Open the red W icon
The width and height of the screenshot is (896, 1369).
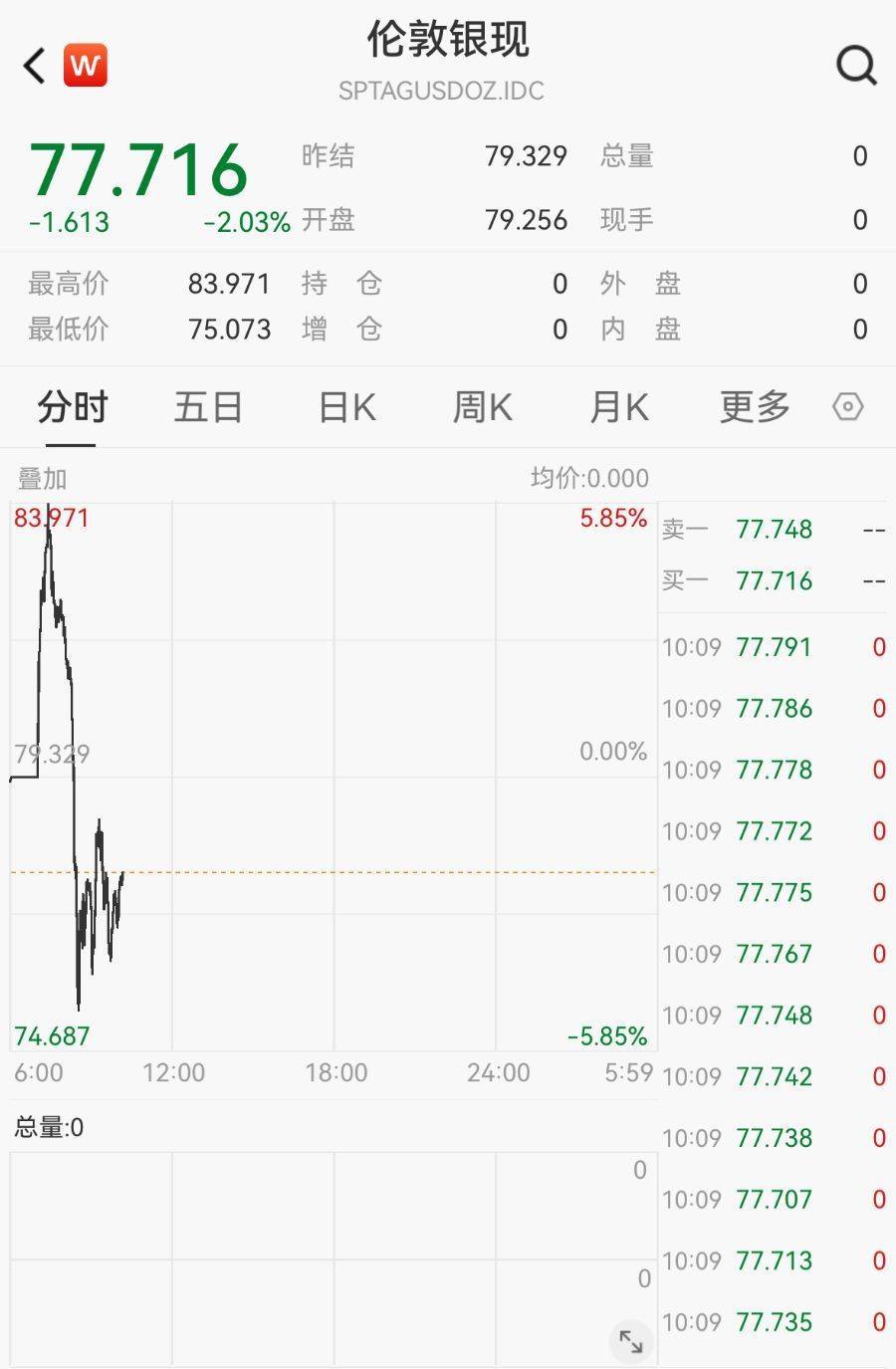pyautogui.click(x=86, y=67)
